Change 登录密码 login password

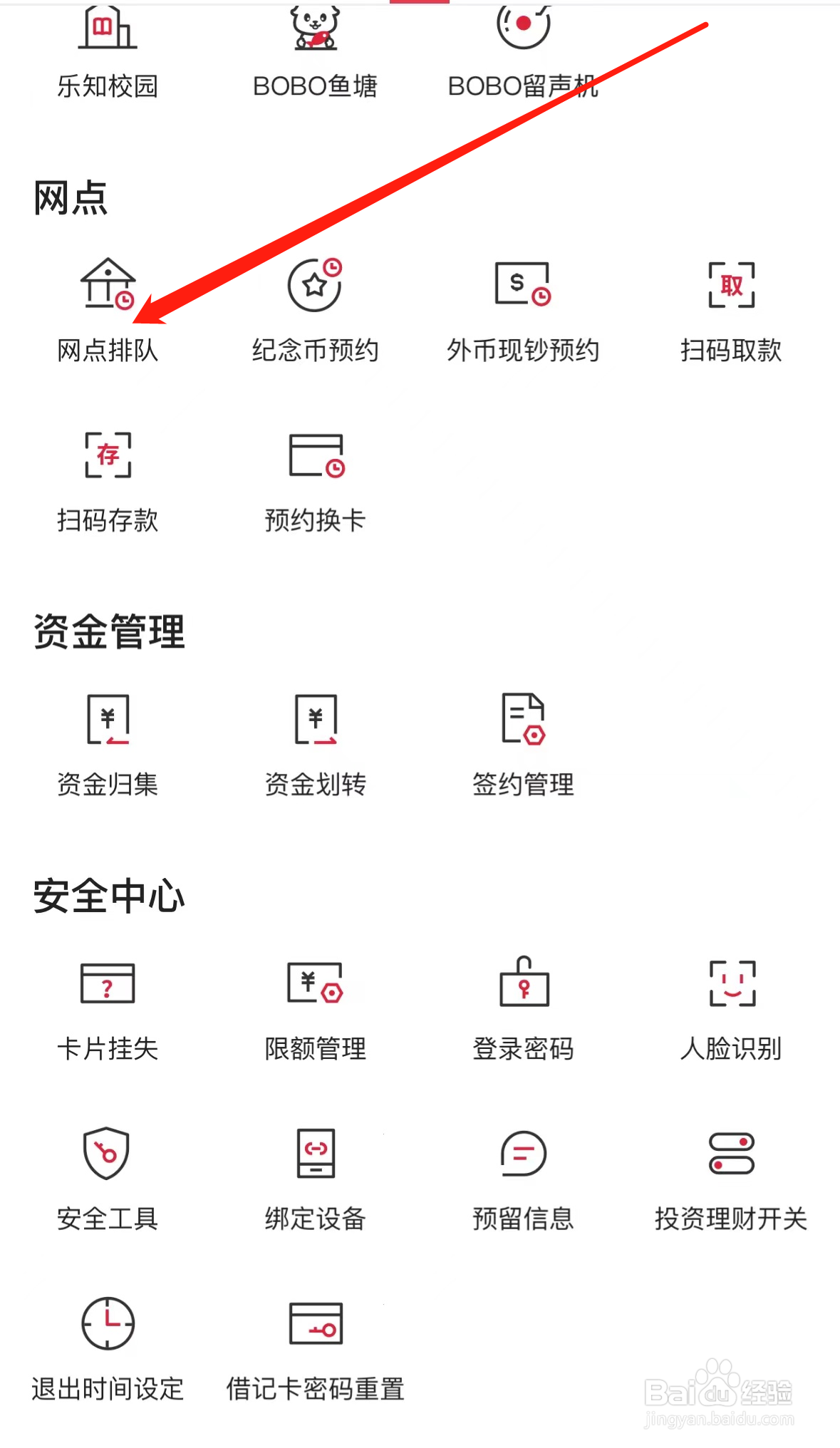point(523,1008)
